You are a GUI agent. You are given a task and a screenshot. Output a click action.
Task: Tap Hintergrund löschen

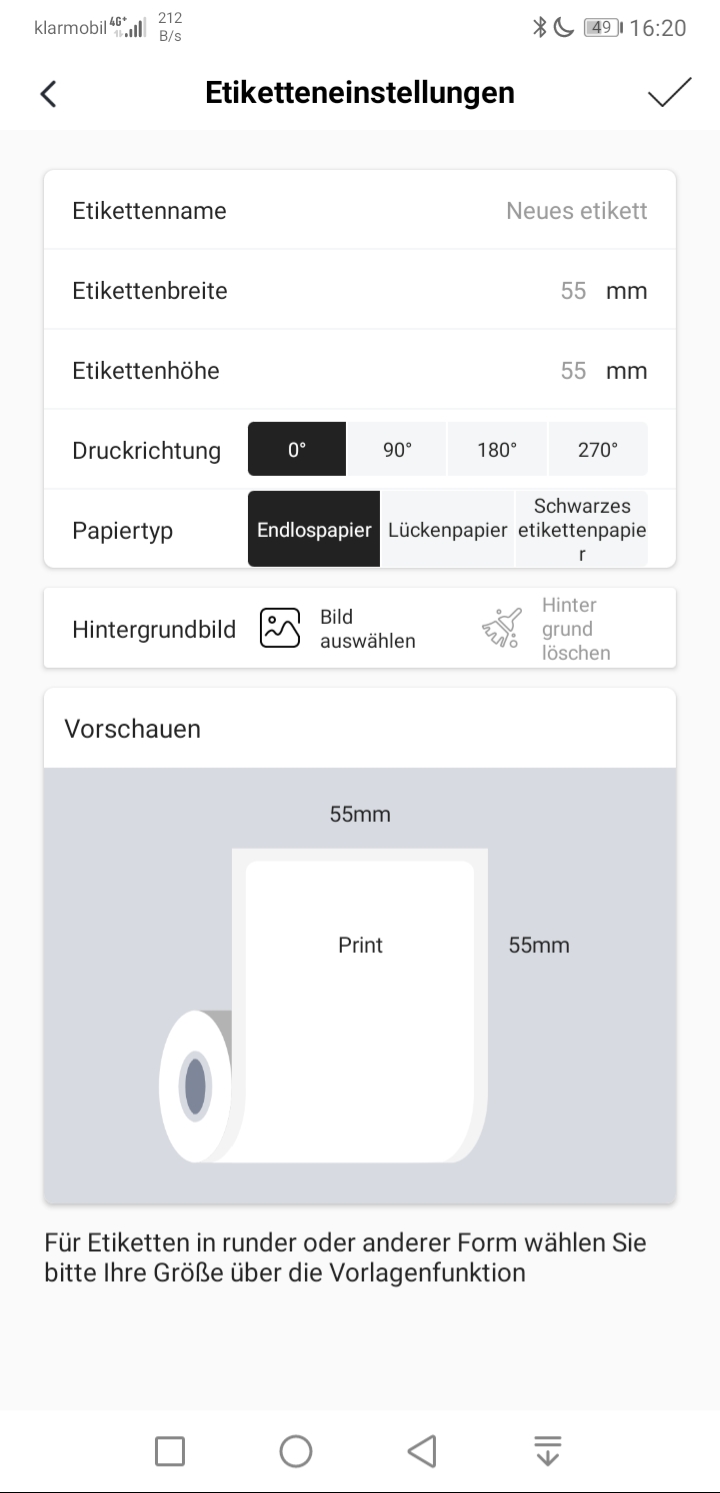[x=548, y=629]
